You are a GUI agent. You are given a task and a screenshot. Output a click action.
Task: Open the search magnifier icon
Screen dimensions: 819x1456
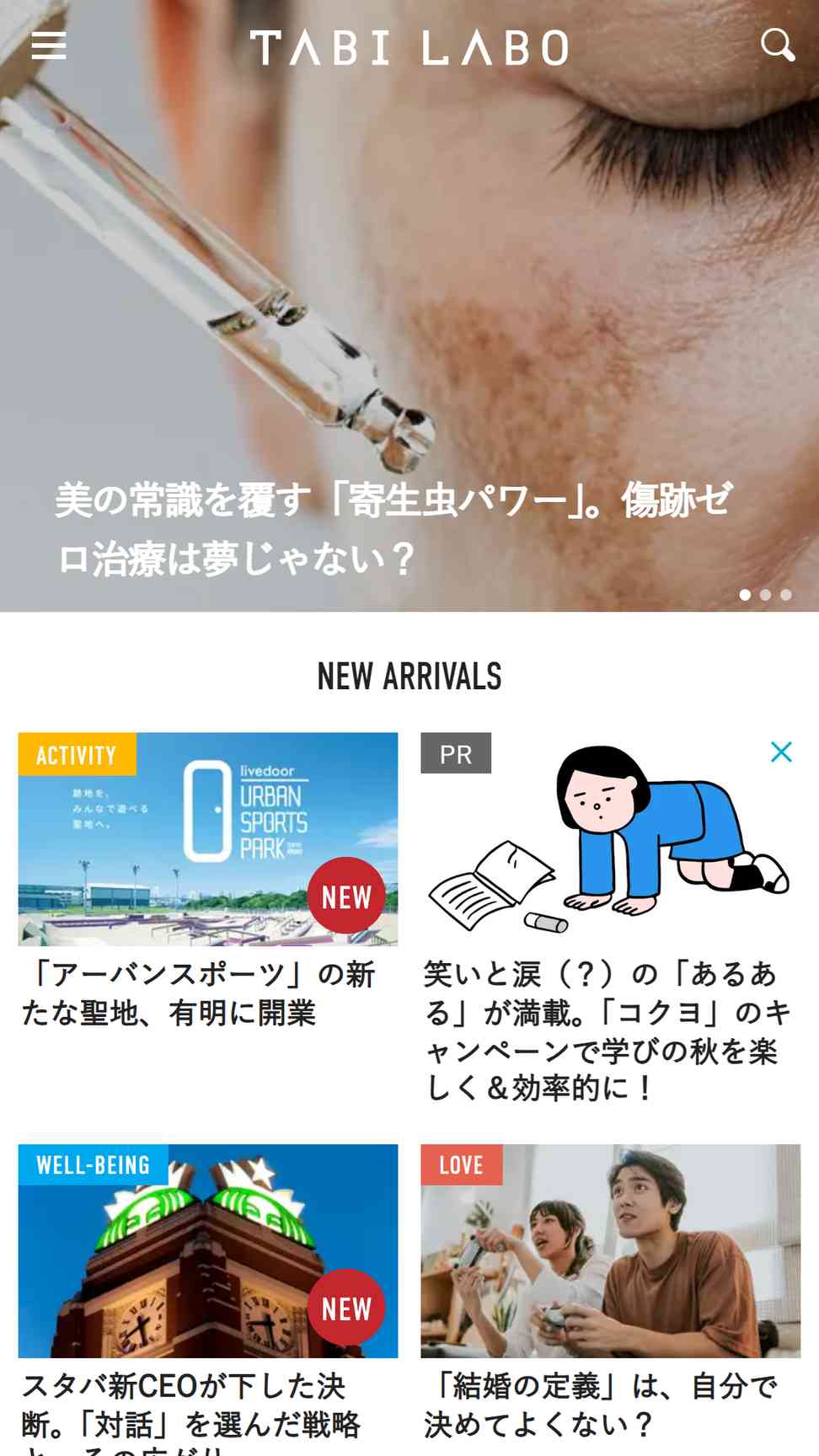[777, 45]
